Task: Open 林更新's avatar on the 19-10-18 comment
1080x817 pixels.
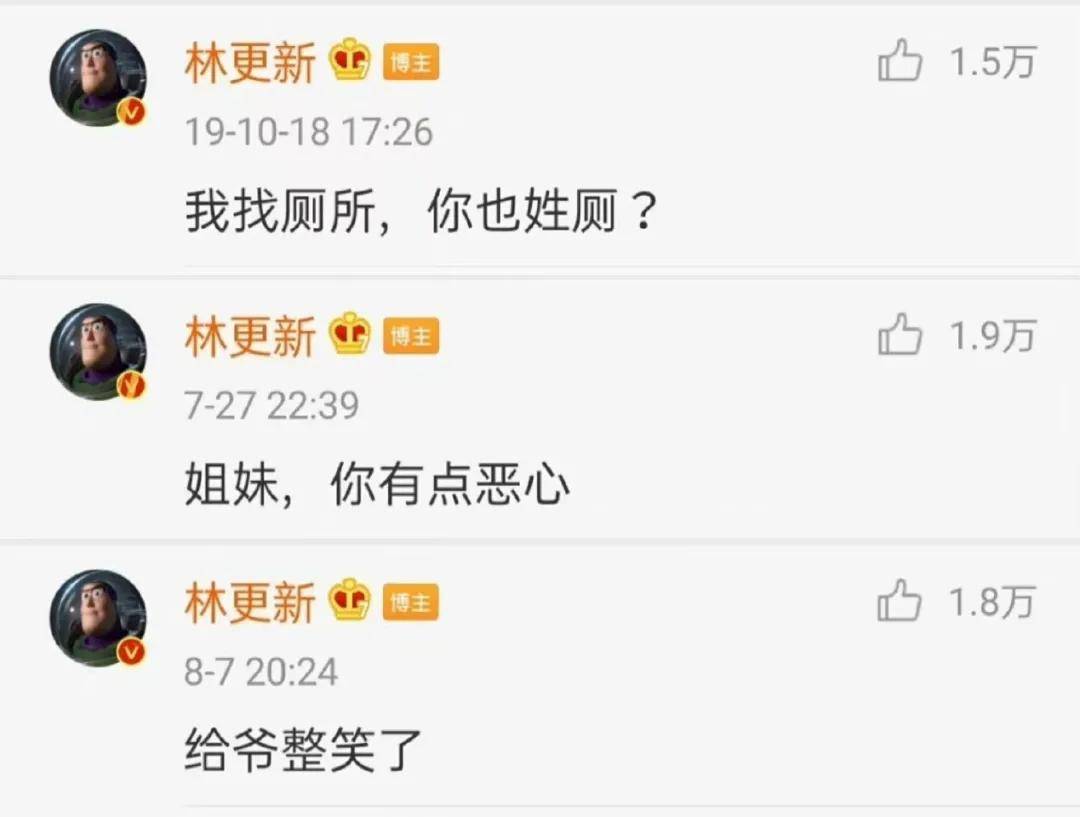Action: tap(98, 79)
